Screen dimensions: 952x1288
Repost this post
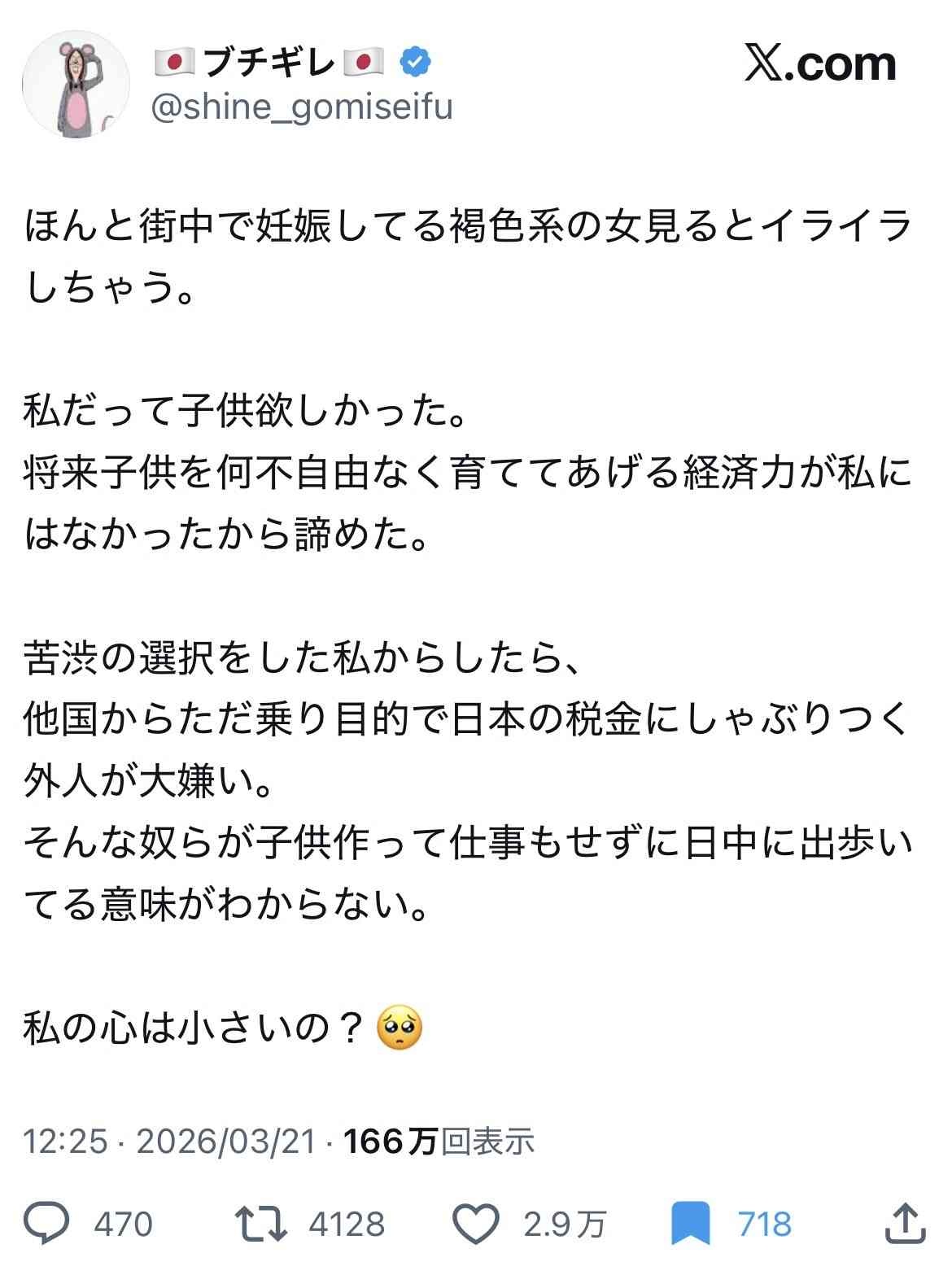[260, 1223]
